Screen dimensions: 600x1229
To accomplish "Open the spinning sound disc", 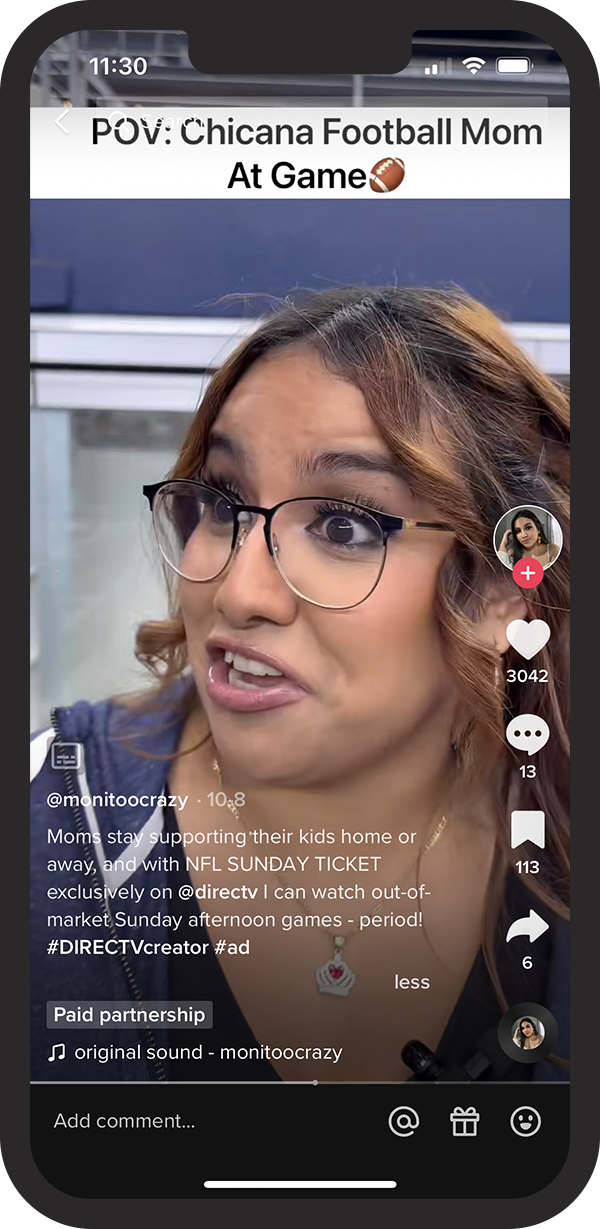I will point(527,1033).
